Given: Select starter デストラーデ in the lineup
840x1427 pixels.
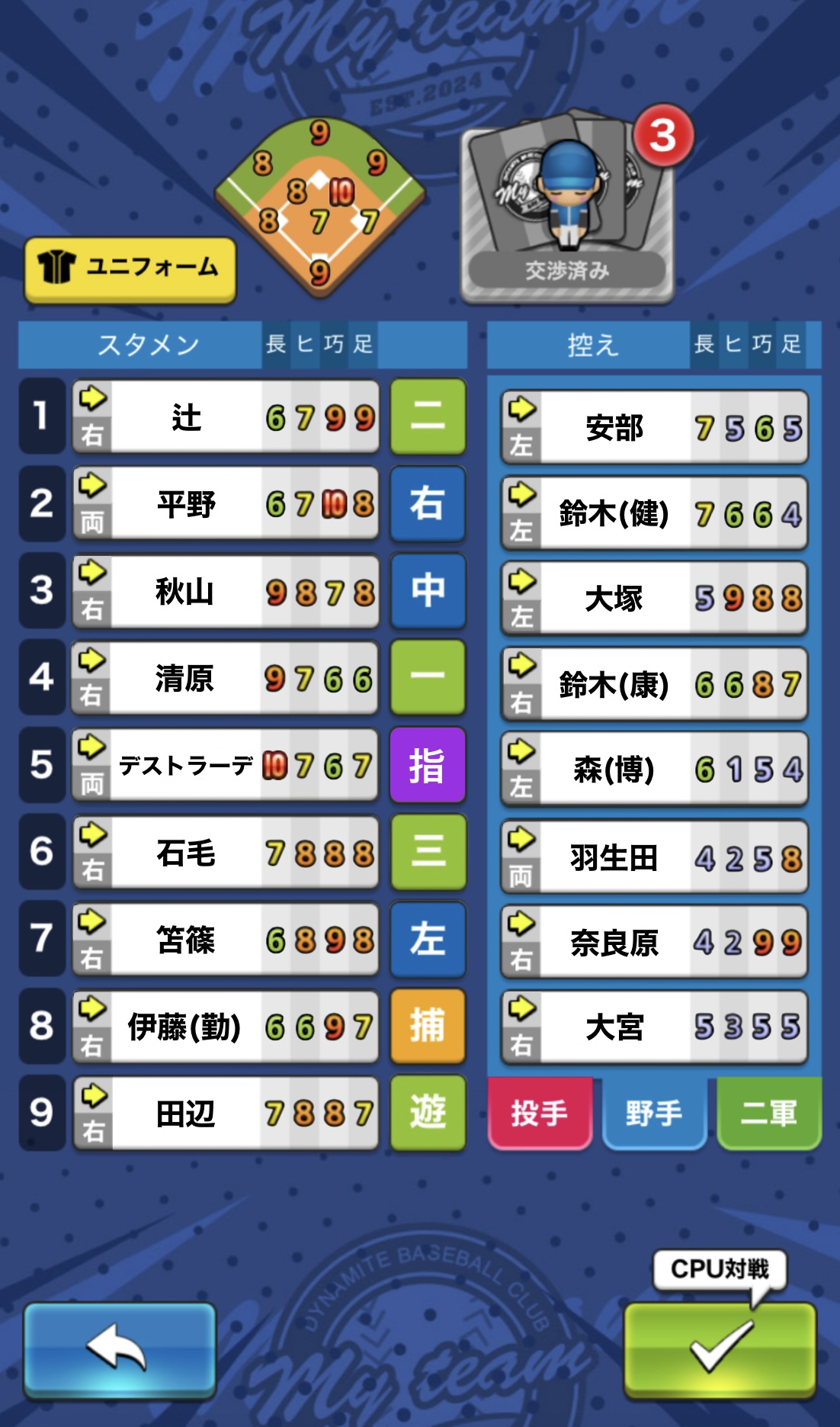Looking at the screenshot, I should pos(226,765).
